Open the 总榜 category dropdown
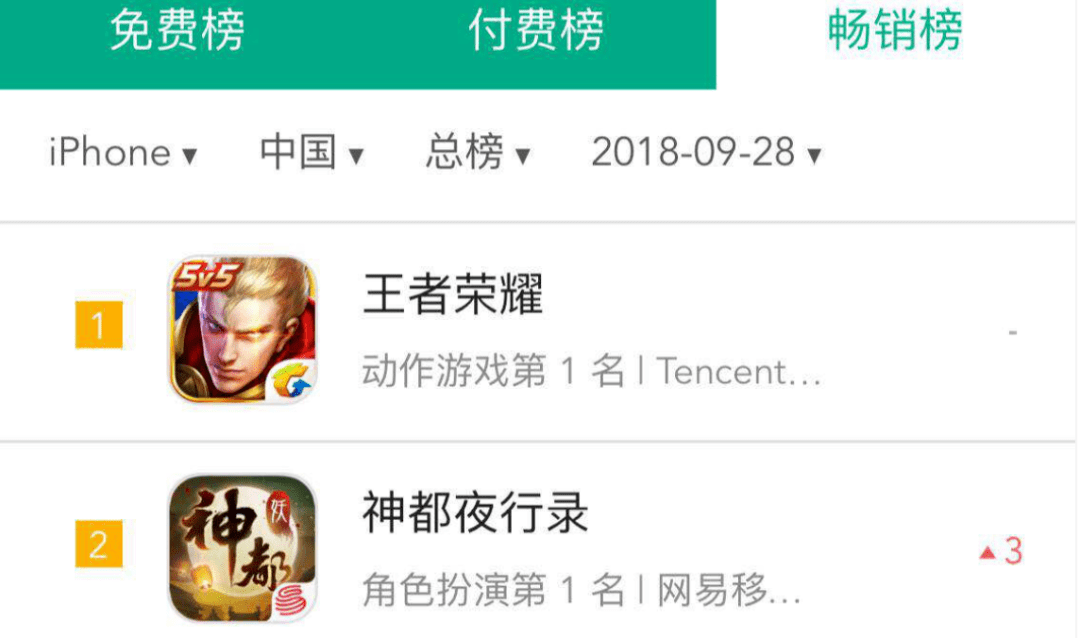Screen dimensions: 1080x638 click(477, 153)
